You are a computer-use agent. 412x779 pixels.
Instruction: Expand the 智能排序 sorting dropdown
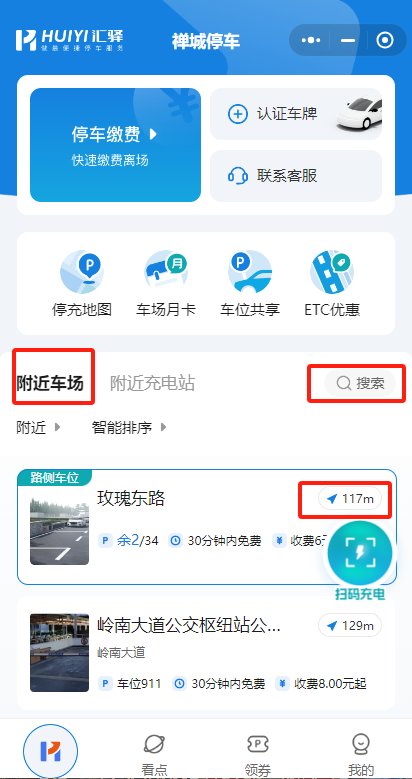129,427
